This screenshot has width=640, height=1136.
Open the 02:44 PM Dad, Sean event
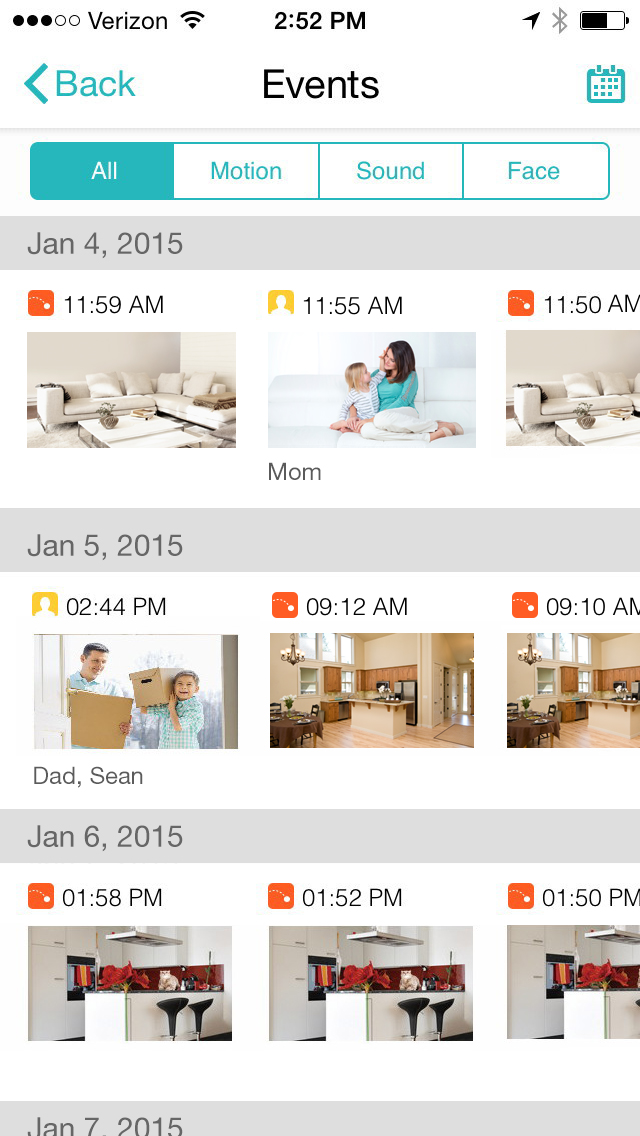point(136,691)
